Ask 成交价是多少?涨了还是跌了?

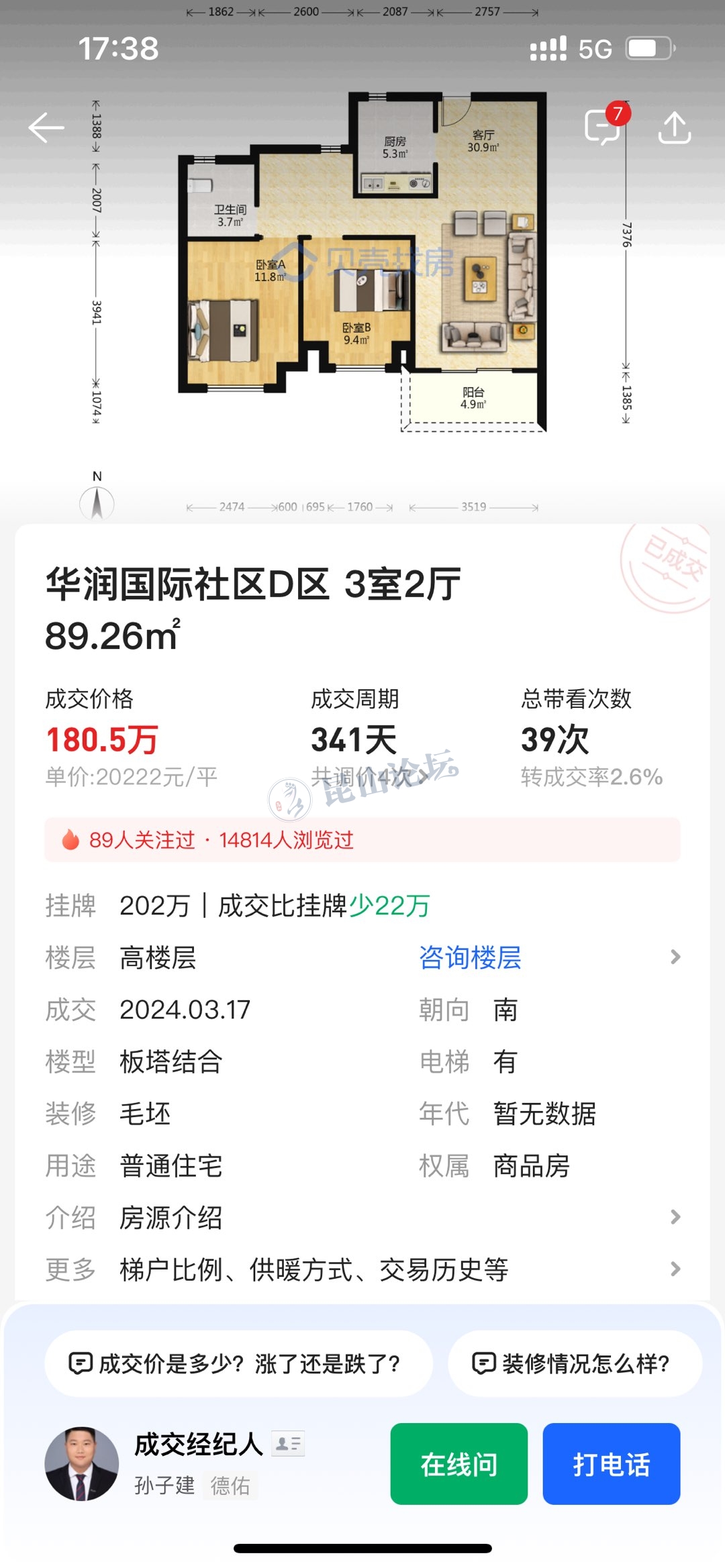tap(238, 1363)
